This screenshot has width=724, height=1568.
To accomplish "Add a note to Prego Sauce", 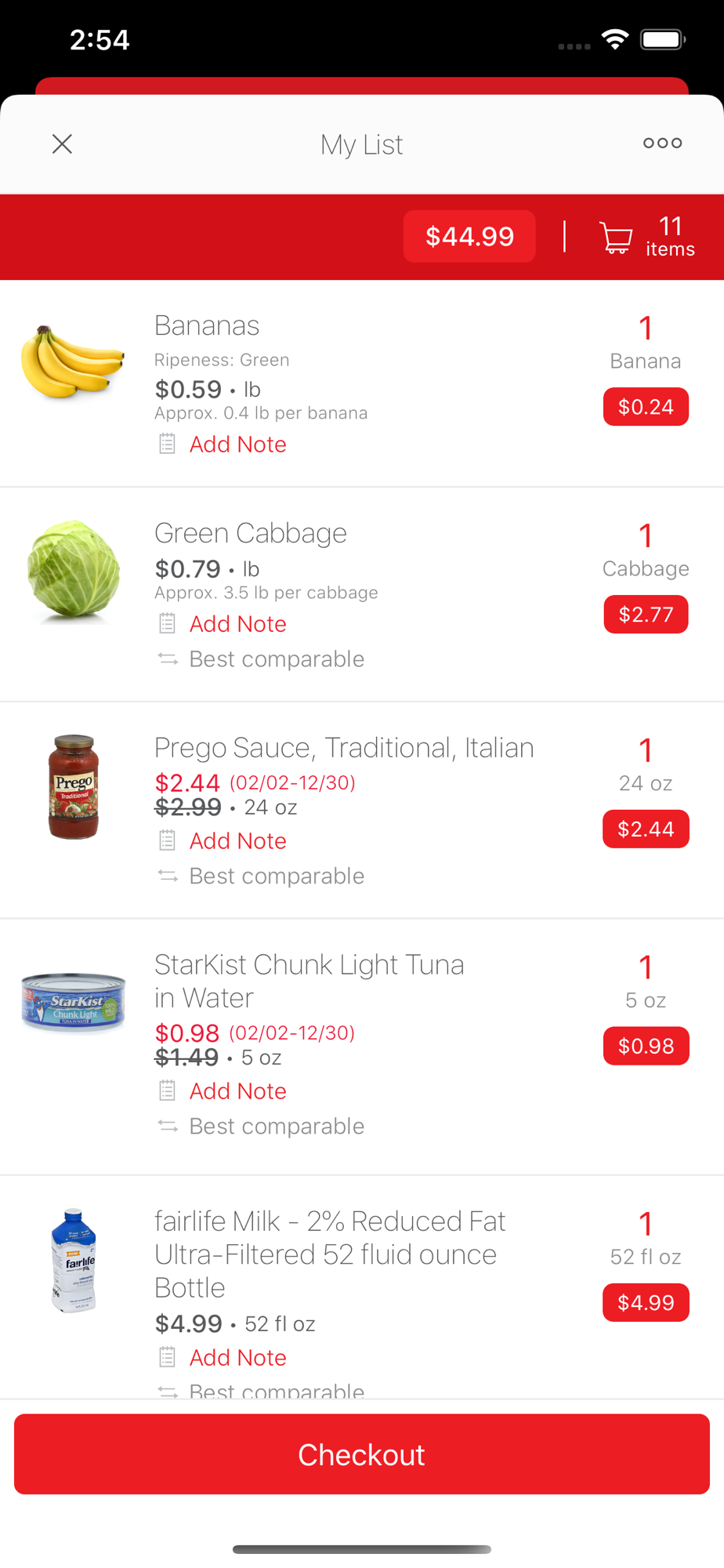I will tap(237, 841).
